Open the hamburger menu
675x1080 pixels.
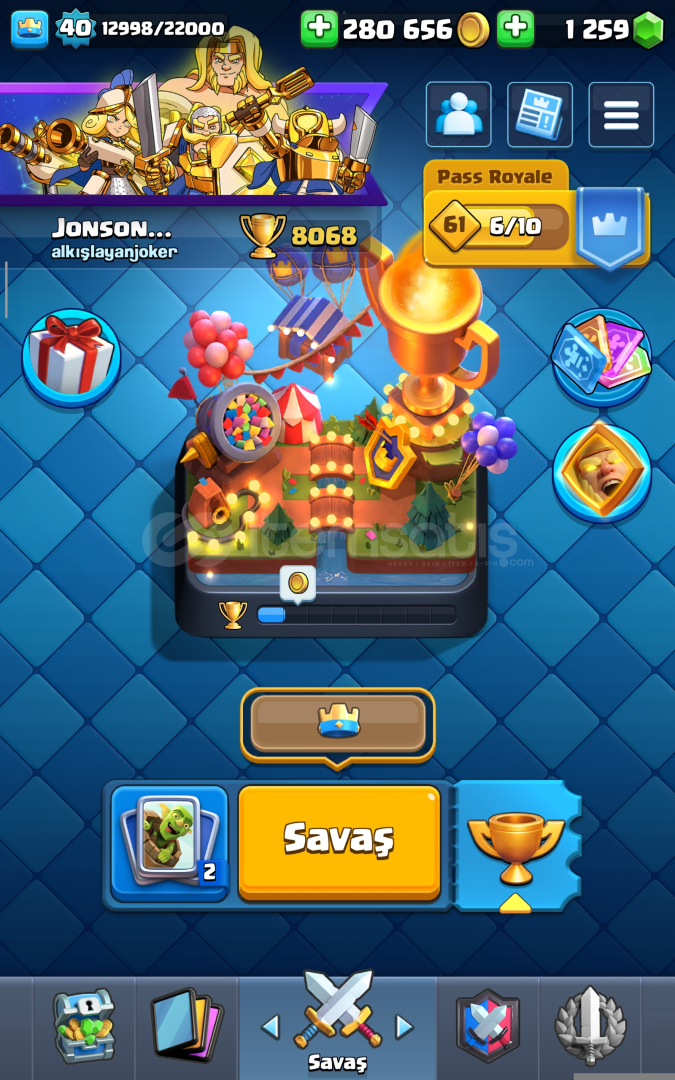(621, 115)
